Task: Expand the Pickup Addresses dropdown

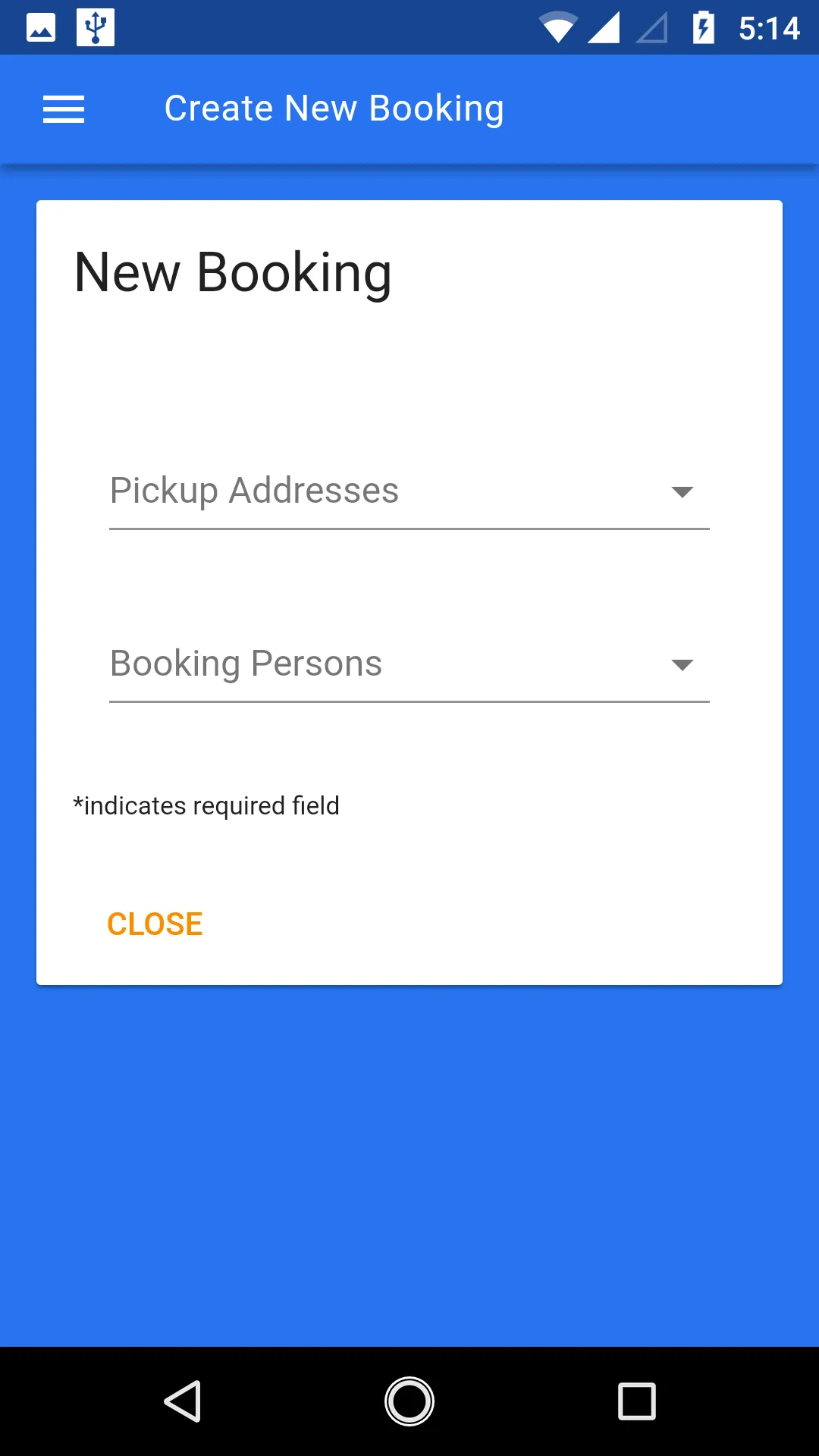Action: [409, 491]
